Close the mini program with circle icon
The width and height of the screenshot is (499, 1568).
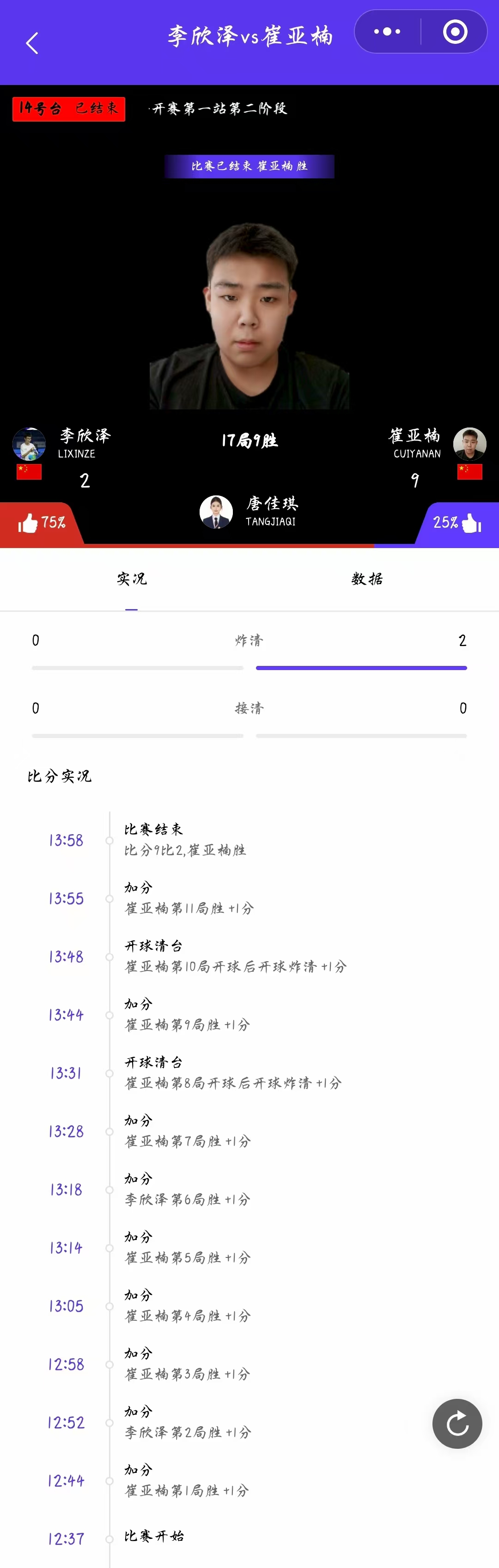point(455,31)
